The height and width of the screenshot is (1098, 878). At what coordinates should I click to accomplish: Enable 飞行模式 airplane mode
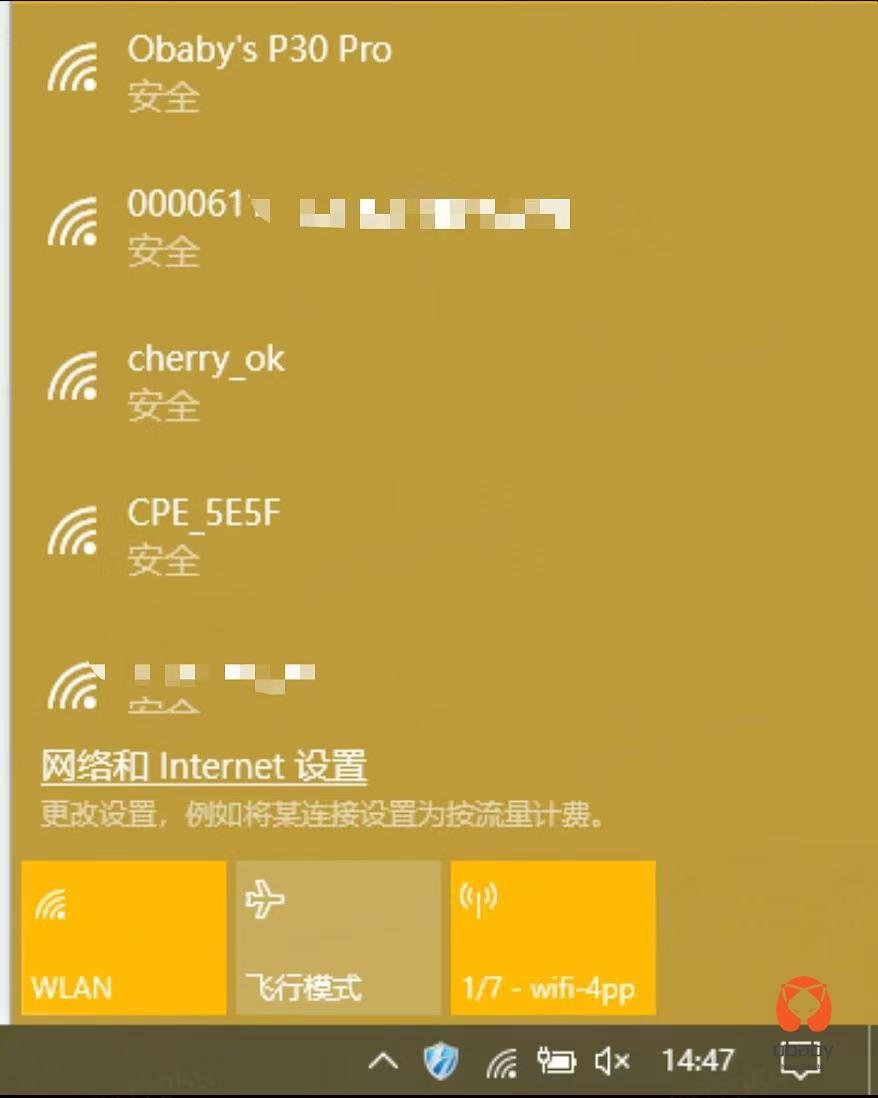[x=338, y=937]
